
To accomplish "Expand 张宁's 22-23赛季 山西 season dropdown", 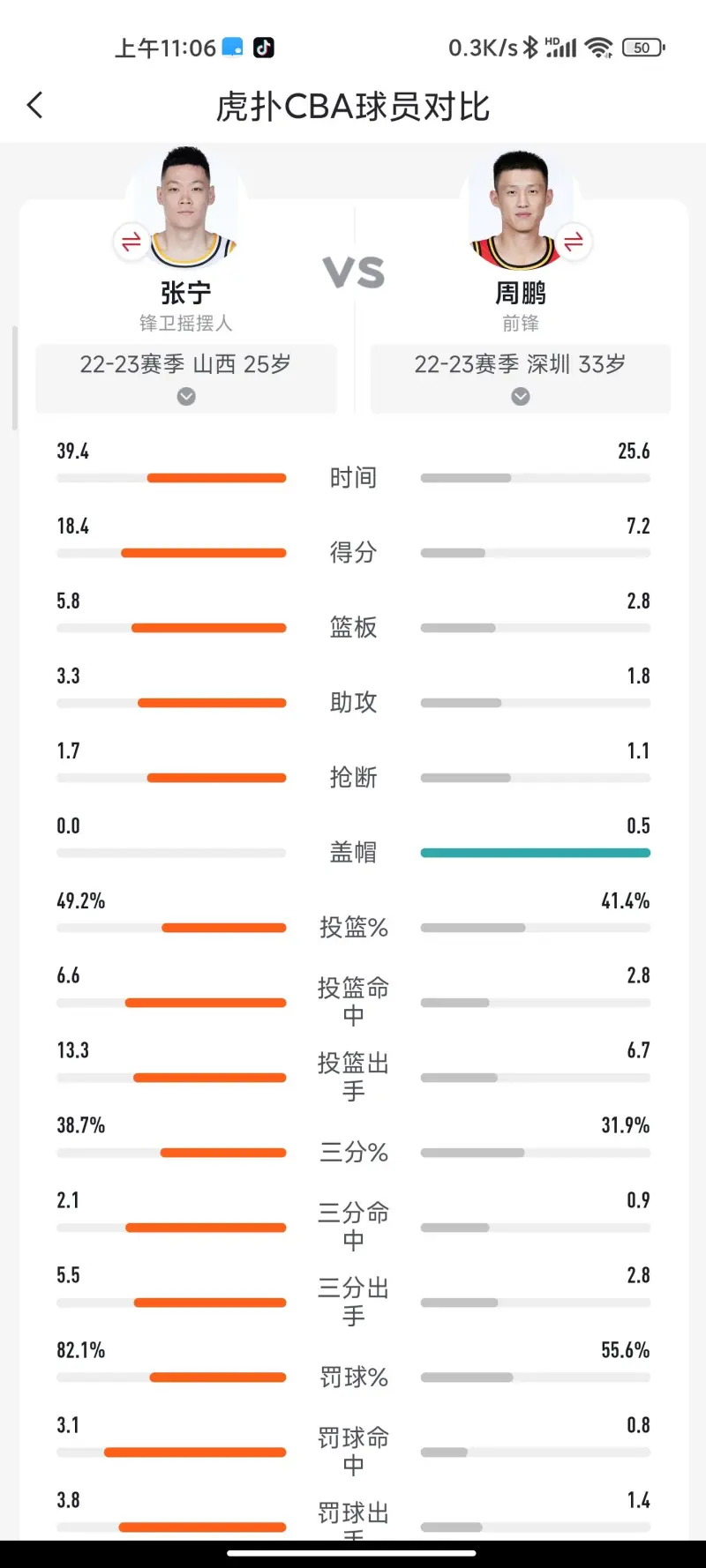I will coord(186,378).
